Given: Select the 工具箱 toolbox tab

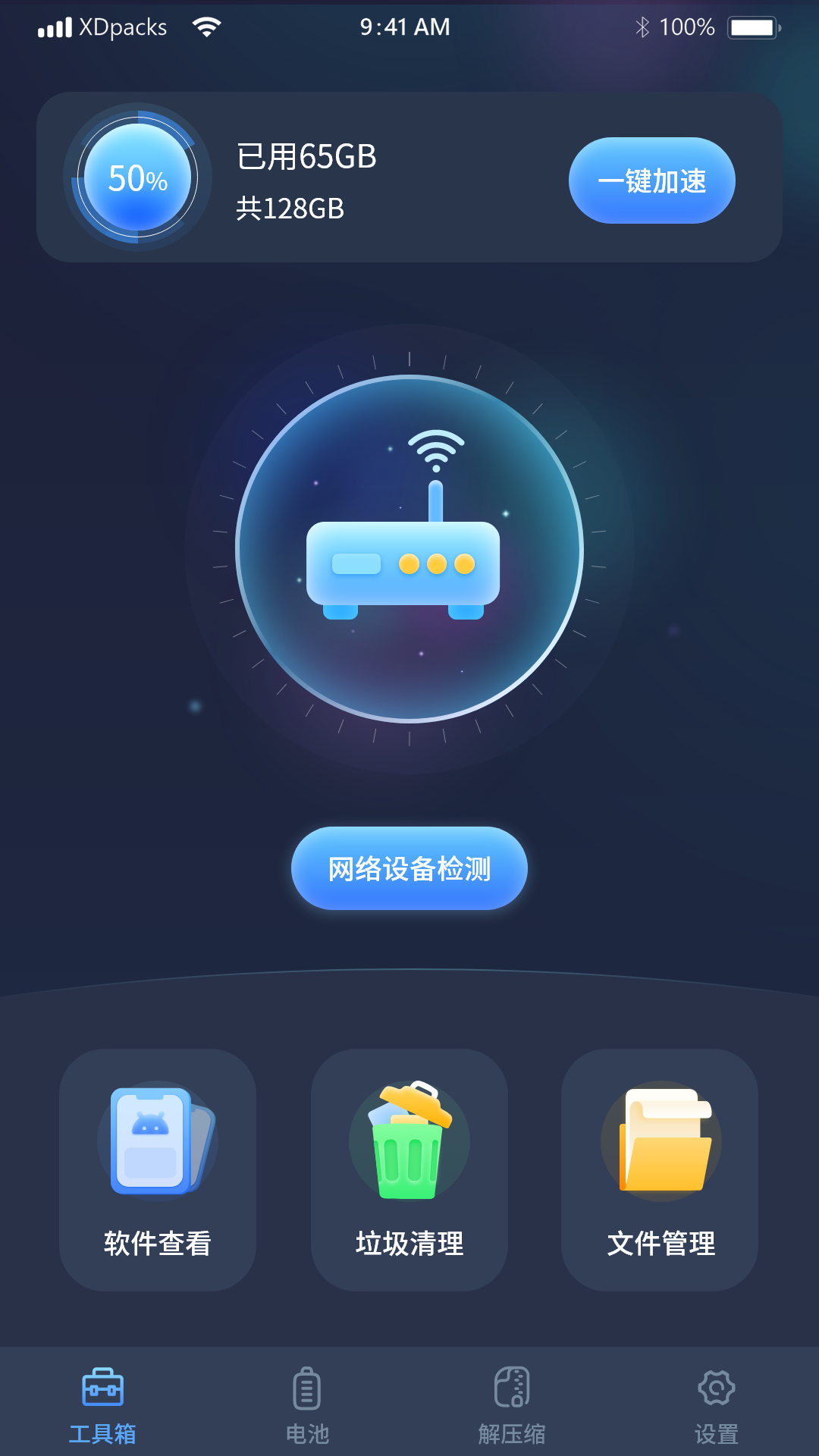Looking at the screenshot, I should pos(102,1404).
